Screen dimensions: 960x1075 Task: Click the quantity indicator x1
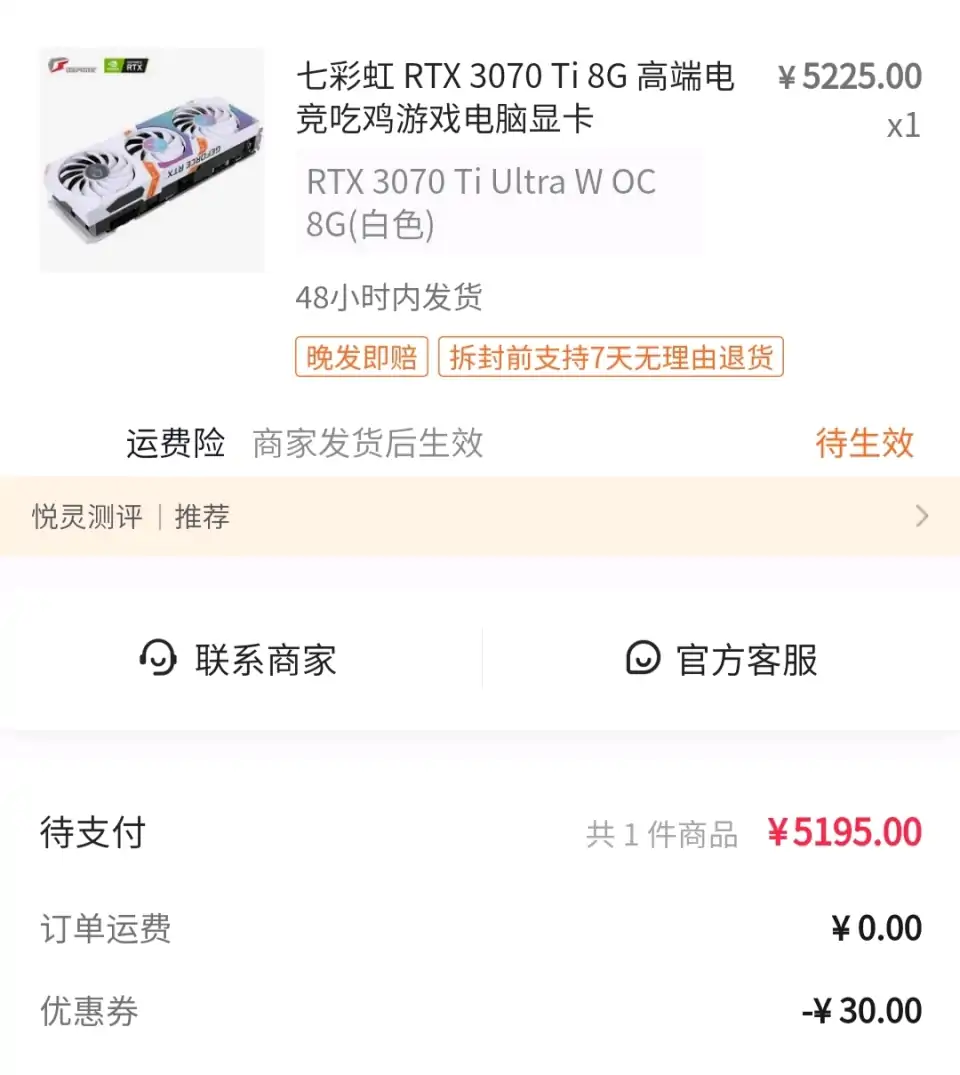(x=903, y=125)
